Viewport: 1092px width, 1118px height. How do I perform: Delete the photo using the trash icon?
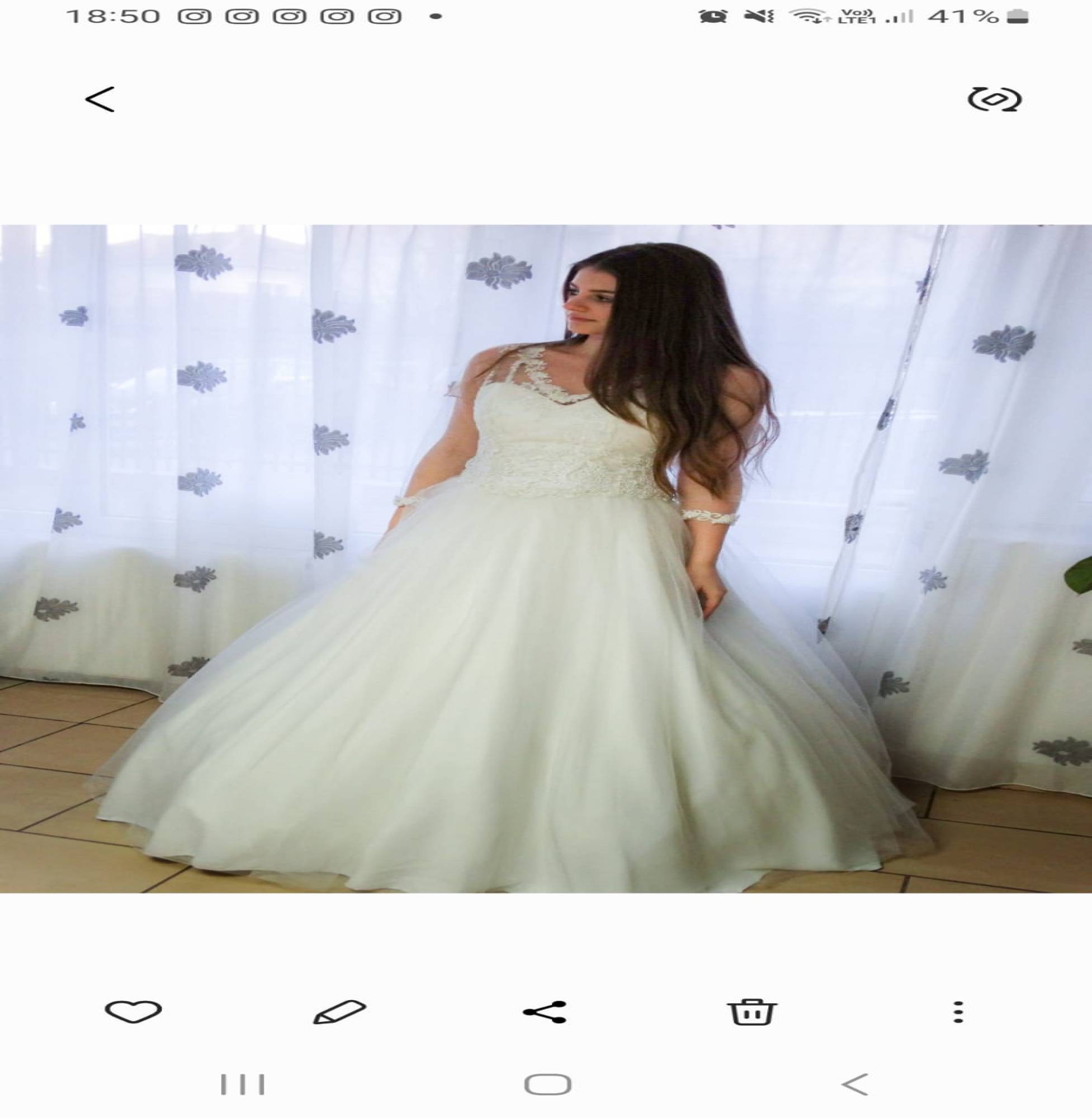pyautogui.click(x=751, y=1011)
